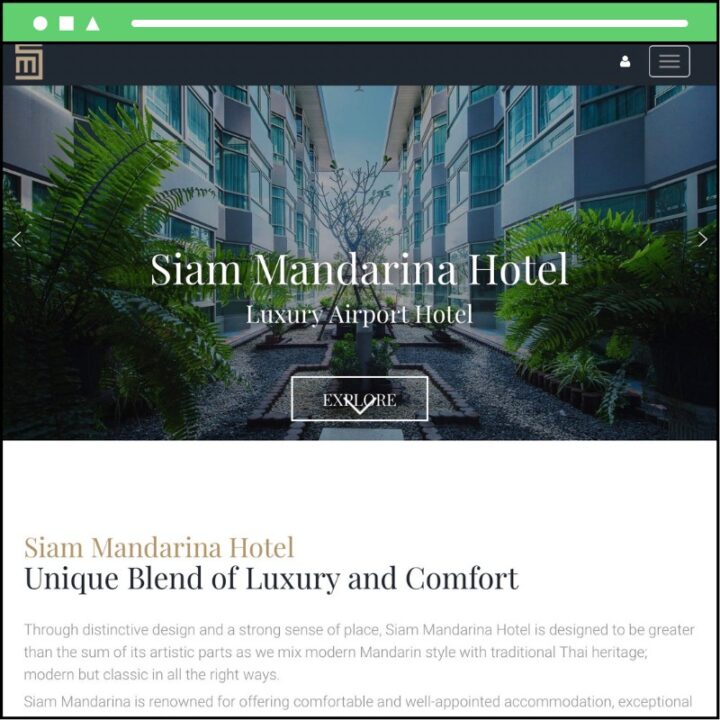Tap the hotel logo to go home

point(29,62)
